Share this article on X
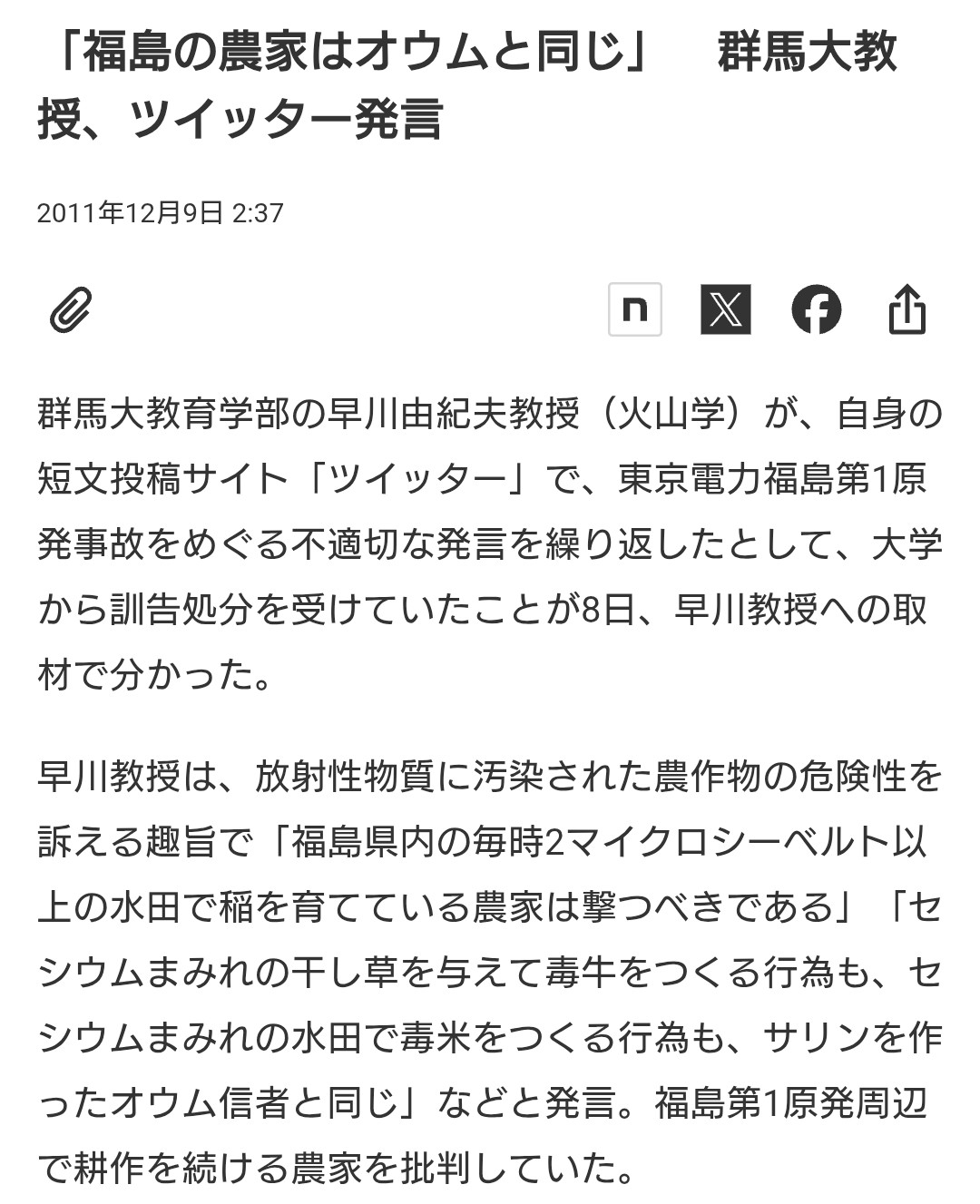The image size is (980, 1204). click(725, 309)
